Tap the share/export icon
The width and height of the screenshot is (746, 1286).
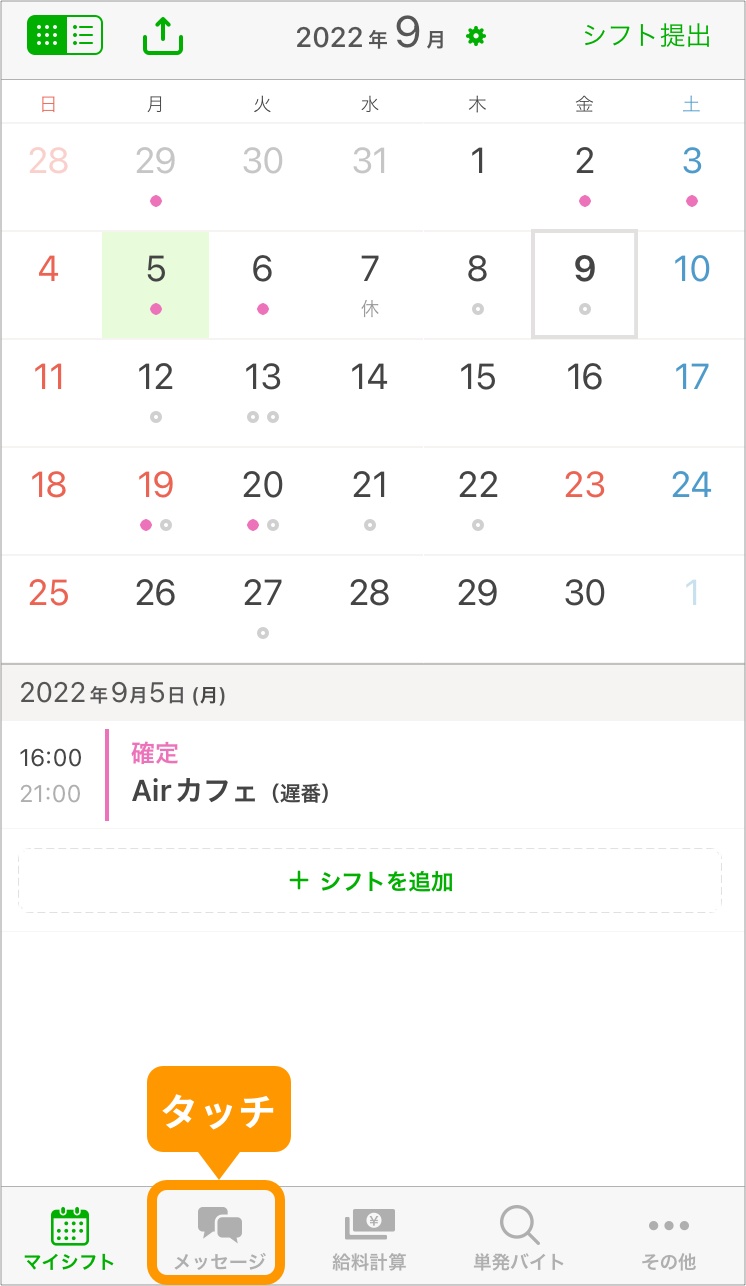click(x=163, y=36)
